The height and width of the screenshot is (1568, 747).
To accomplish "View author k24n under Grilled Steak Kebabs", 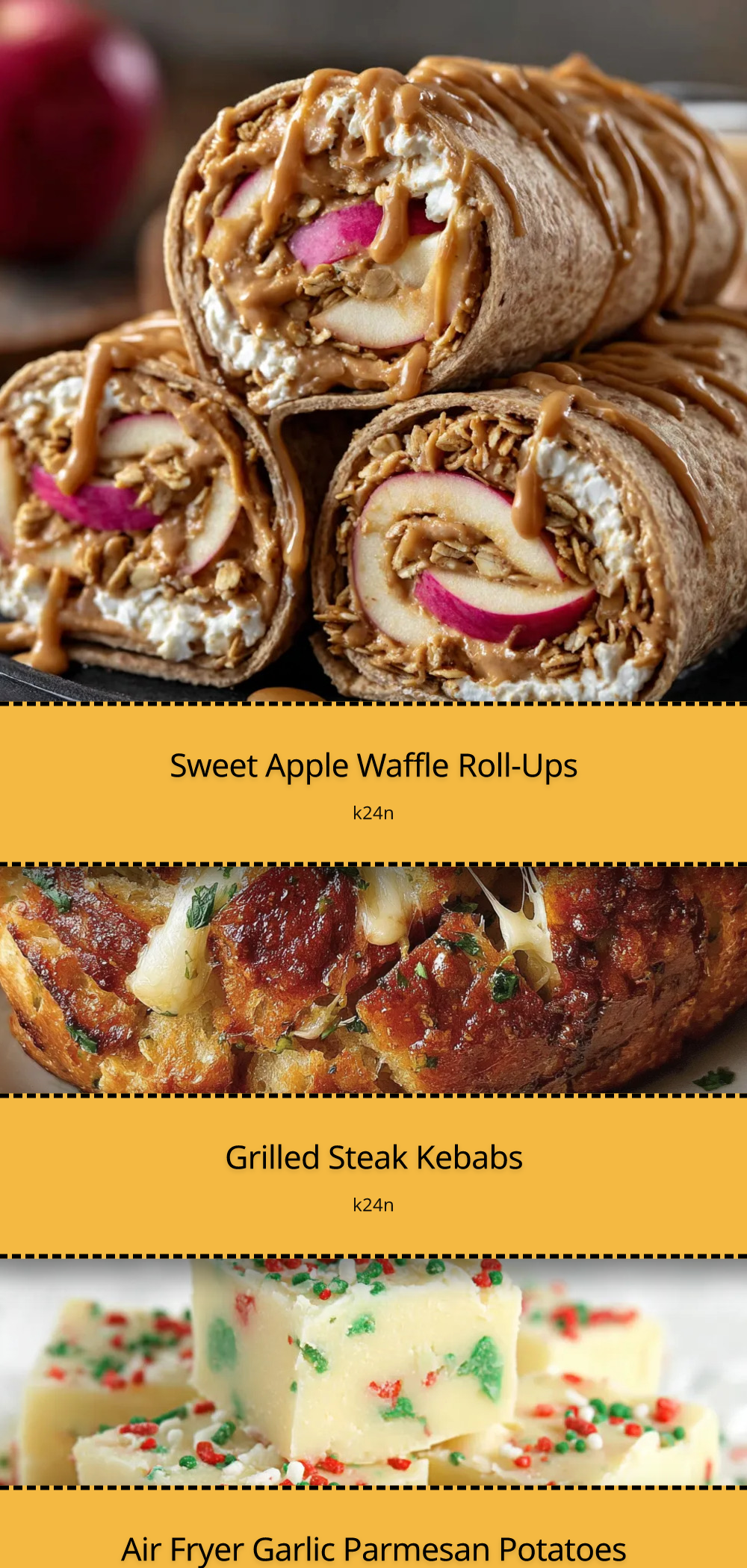I will coord(373,1205).
